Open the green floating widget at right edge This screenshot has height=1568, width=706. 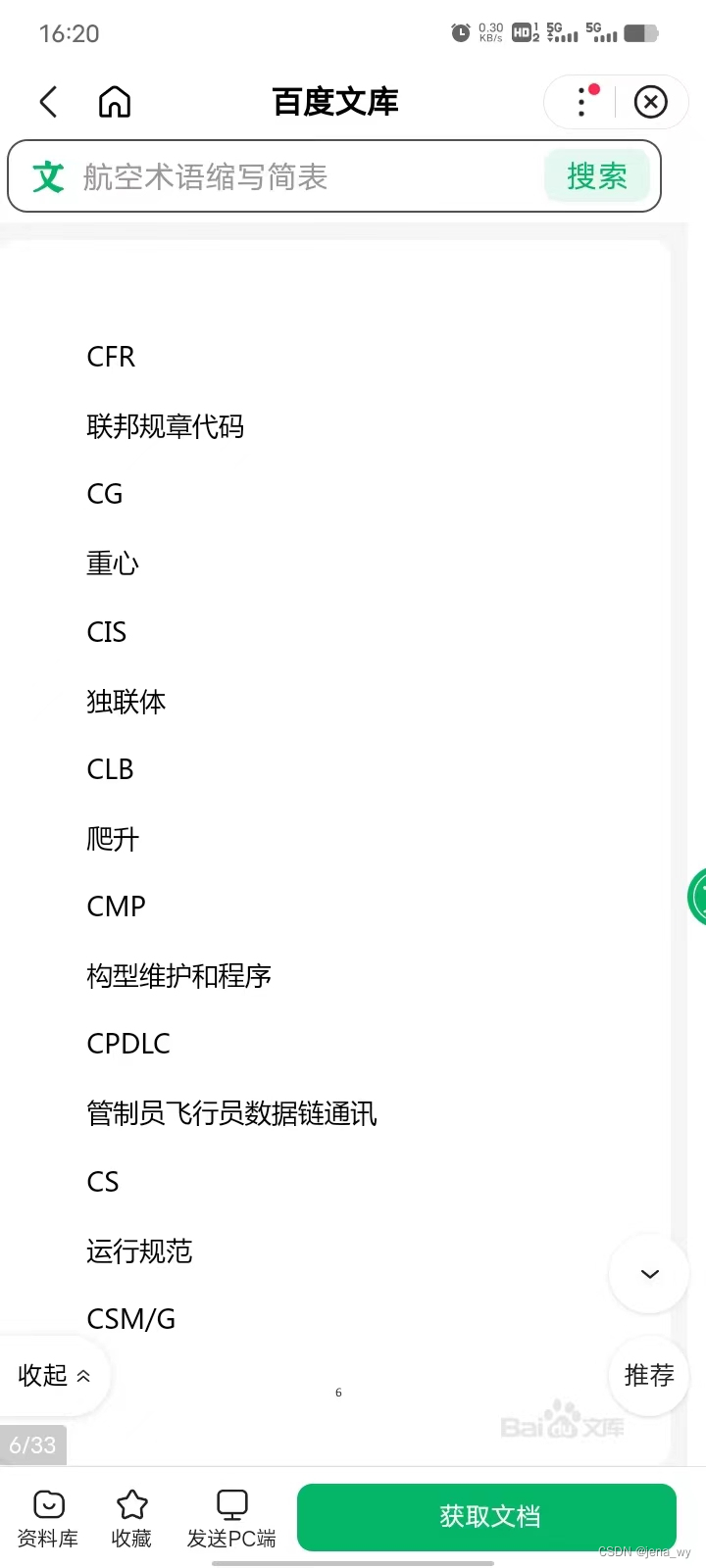[697, 897]
